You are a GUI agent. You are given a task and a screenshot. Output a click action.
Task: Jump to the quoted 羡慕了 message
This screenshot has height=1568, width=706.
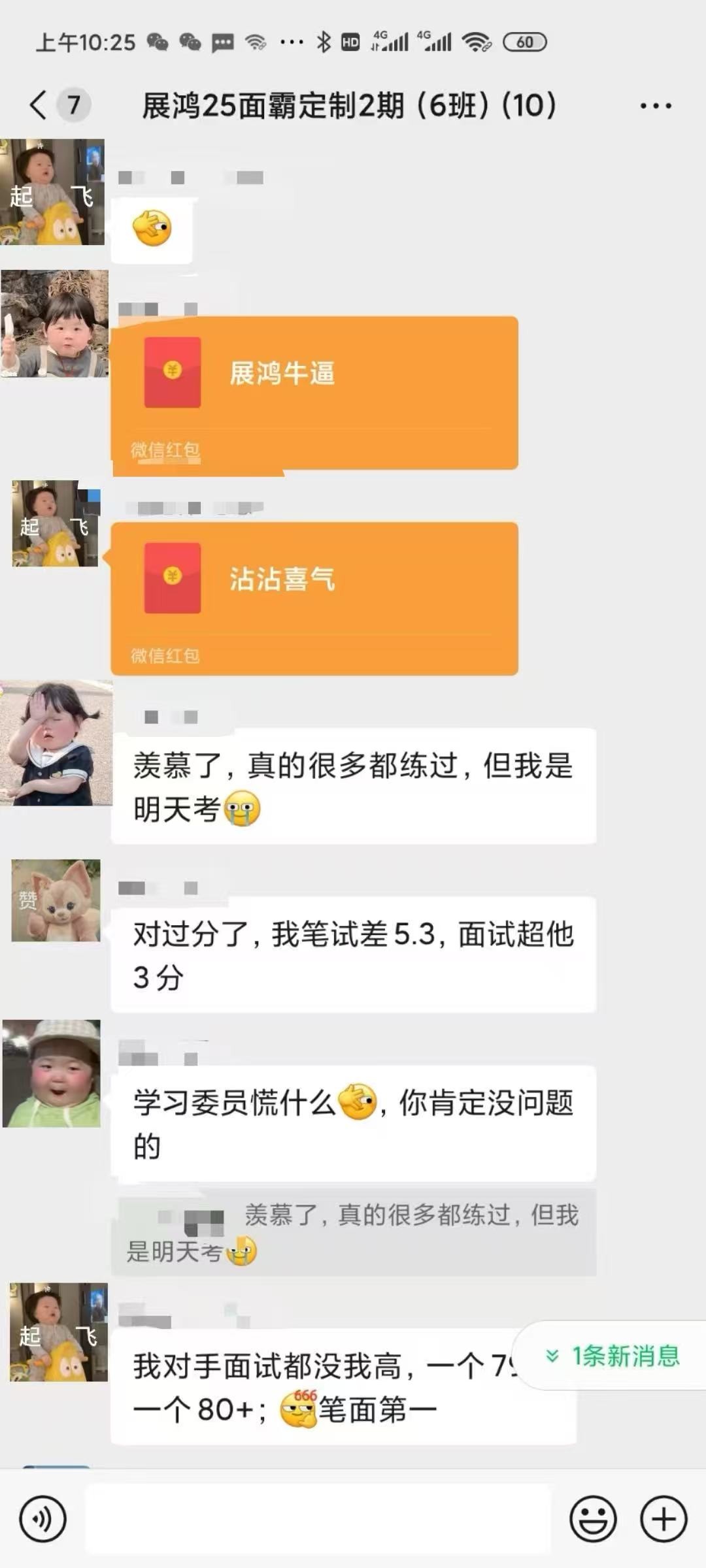click(x=354, y=1233)
